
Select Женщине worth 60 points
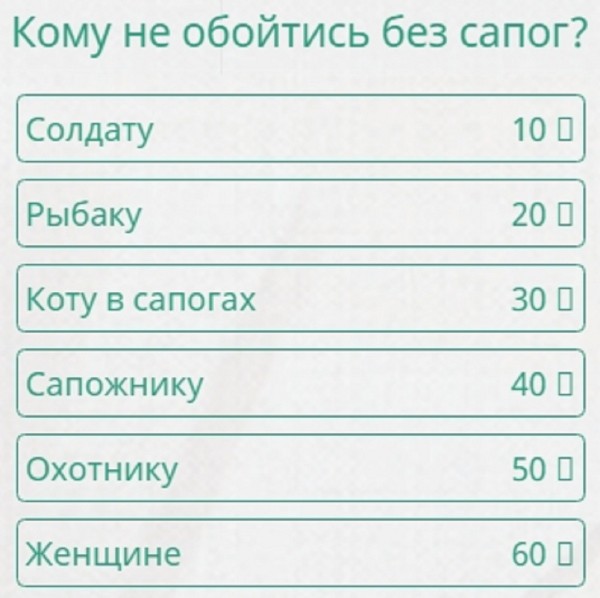[x=300, y=552]
